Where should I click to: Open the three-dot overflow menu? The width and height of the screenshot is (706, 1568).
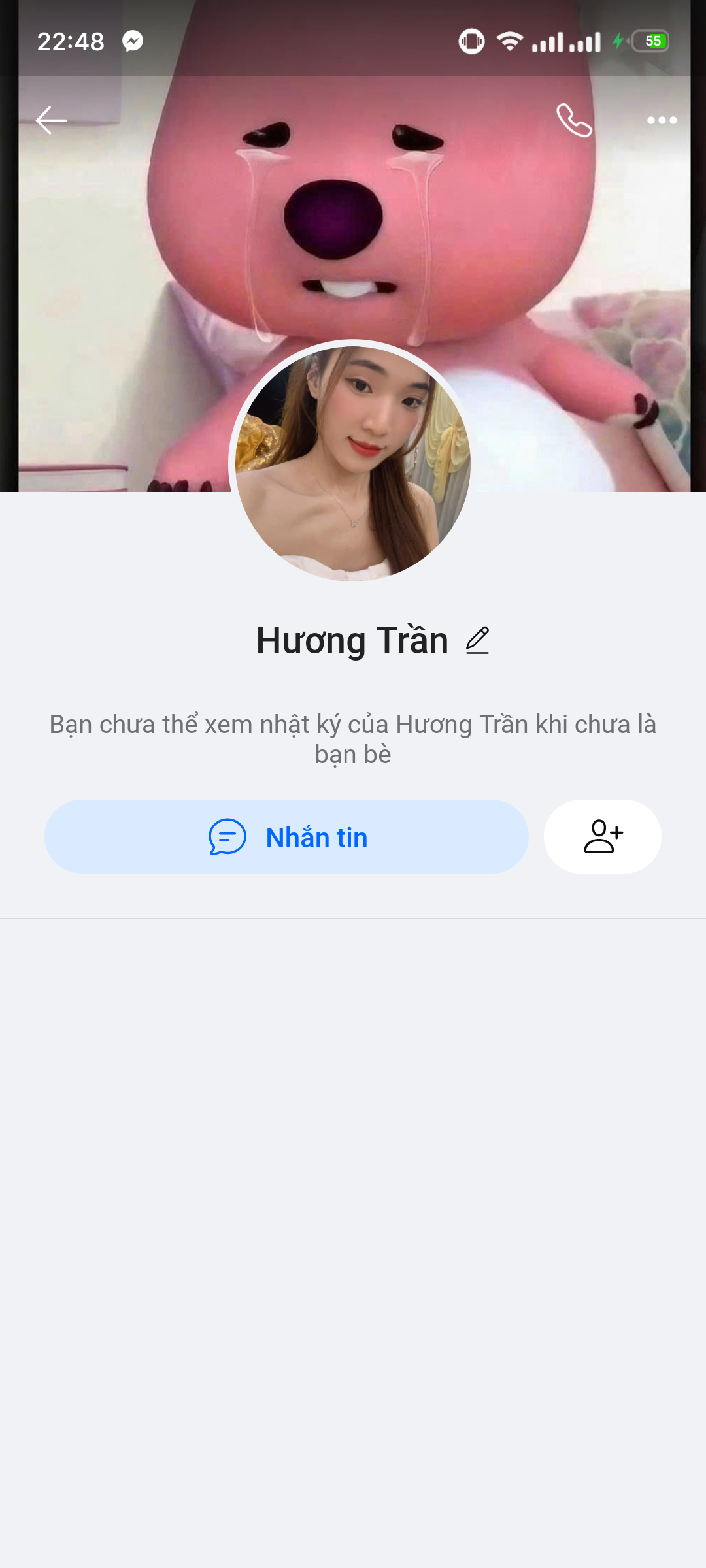point(662,120)
